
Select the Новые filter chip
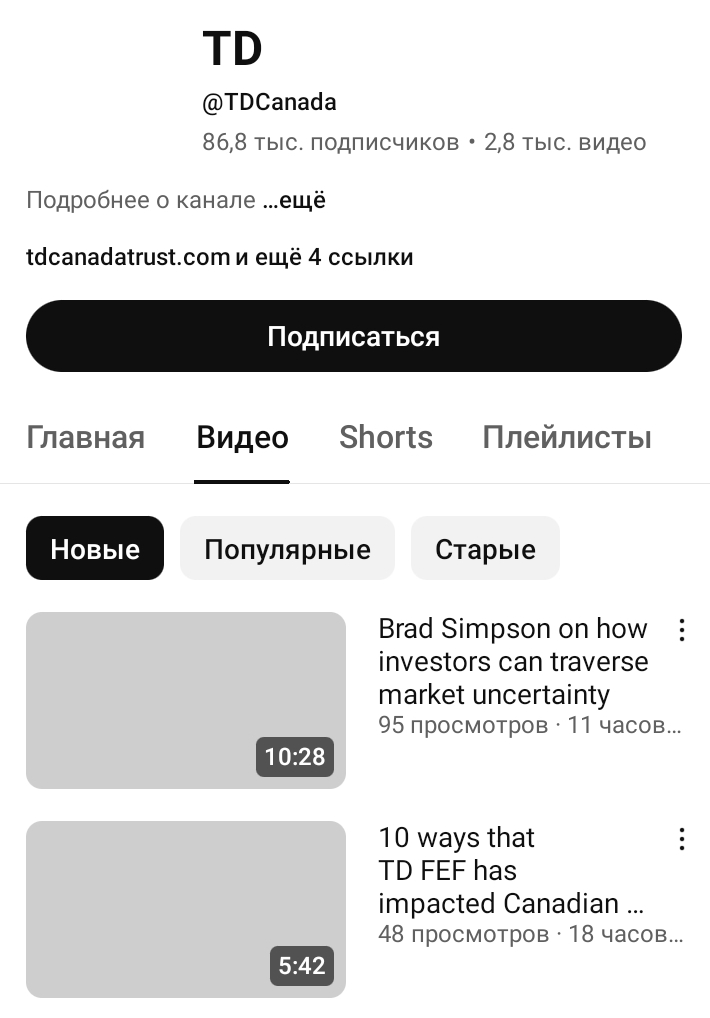click(x=94, y=548)
